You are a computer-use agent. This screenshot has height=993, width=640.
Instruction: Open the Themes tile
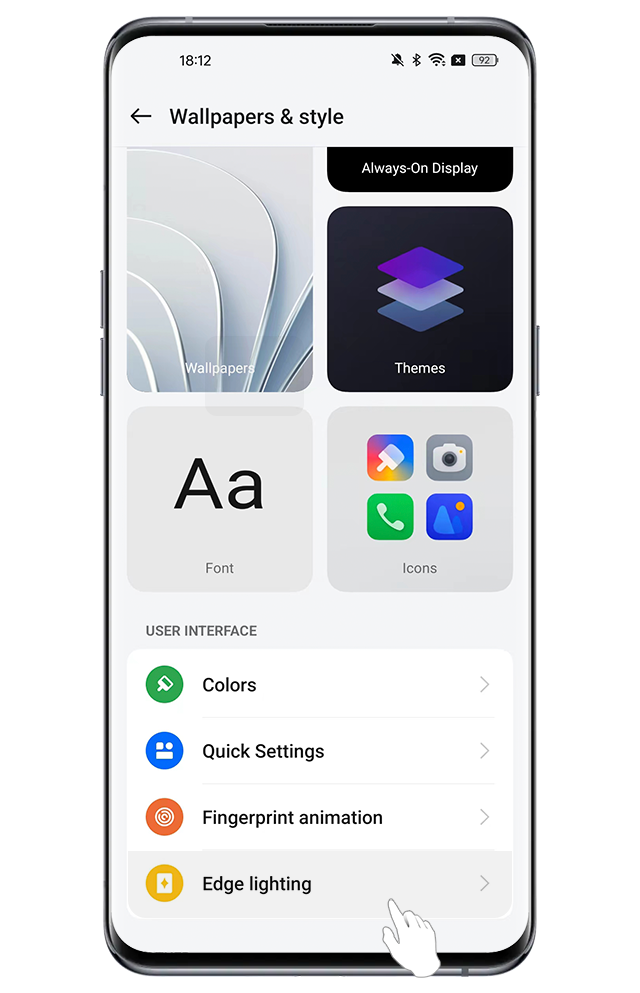tap(419, 298)
